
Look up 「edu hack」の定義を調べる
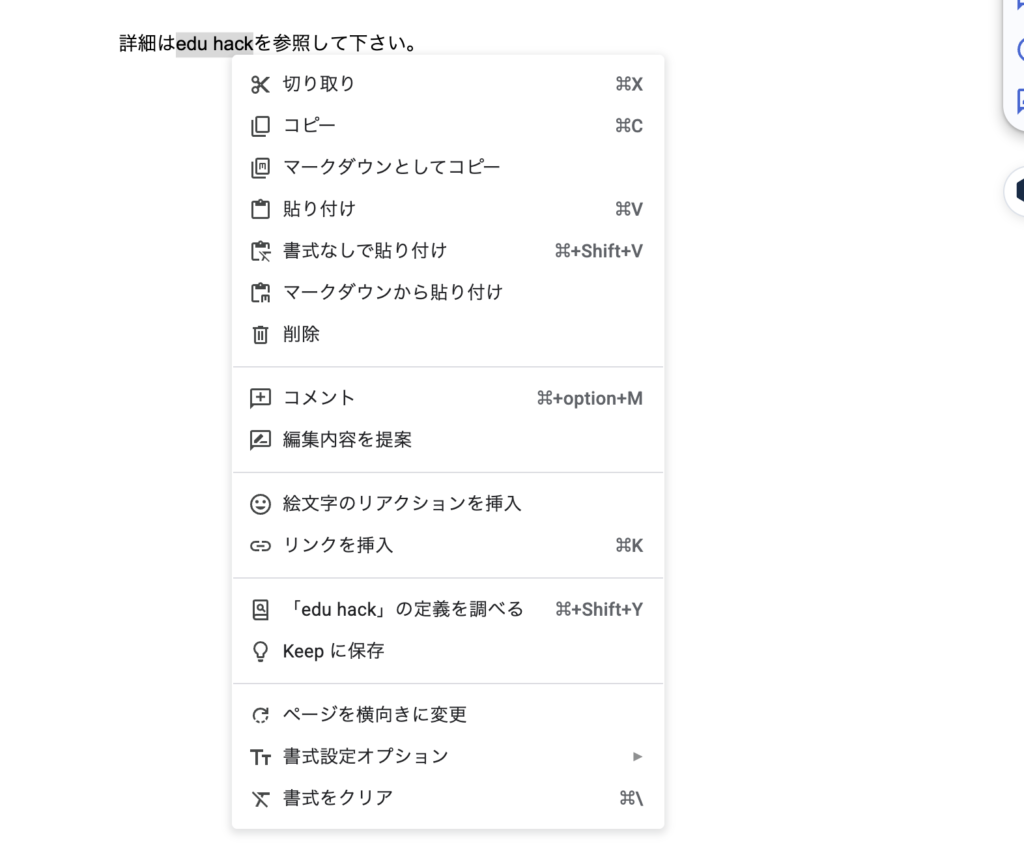click(403, 609)
